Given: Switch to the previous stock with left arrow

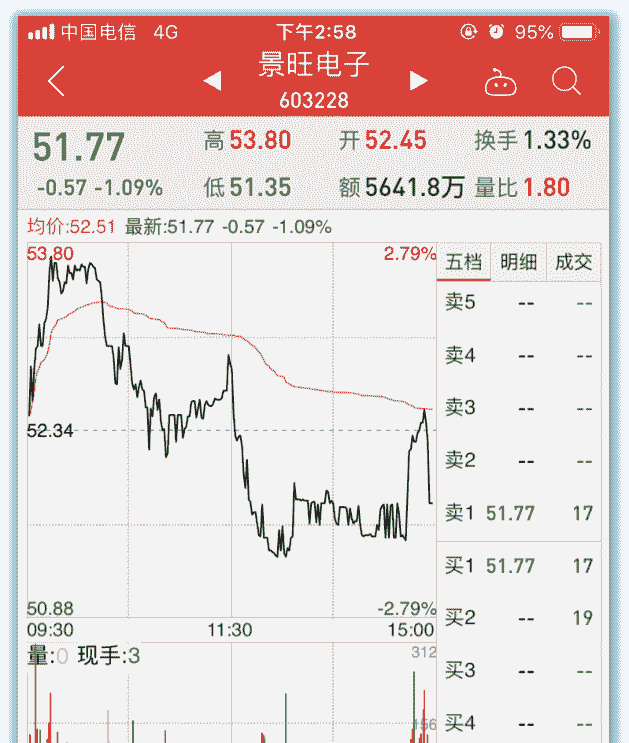Looking at the screenshot, I should click(212, 81).
